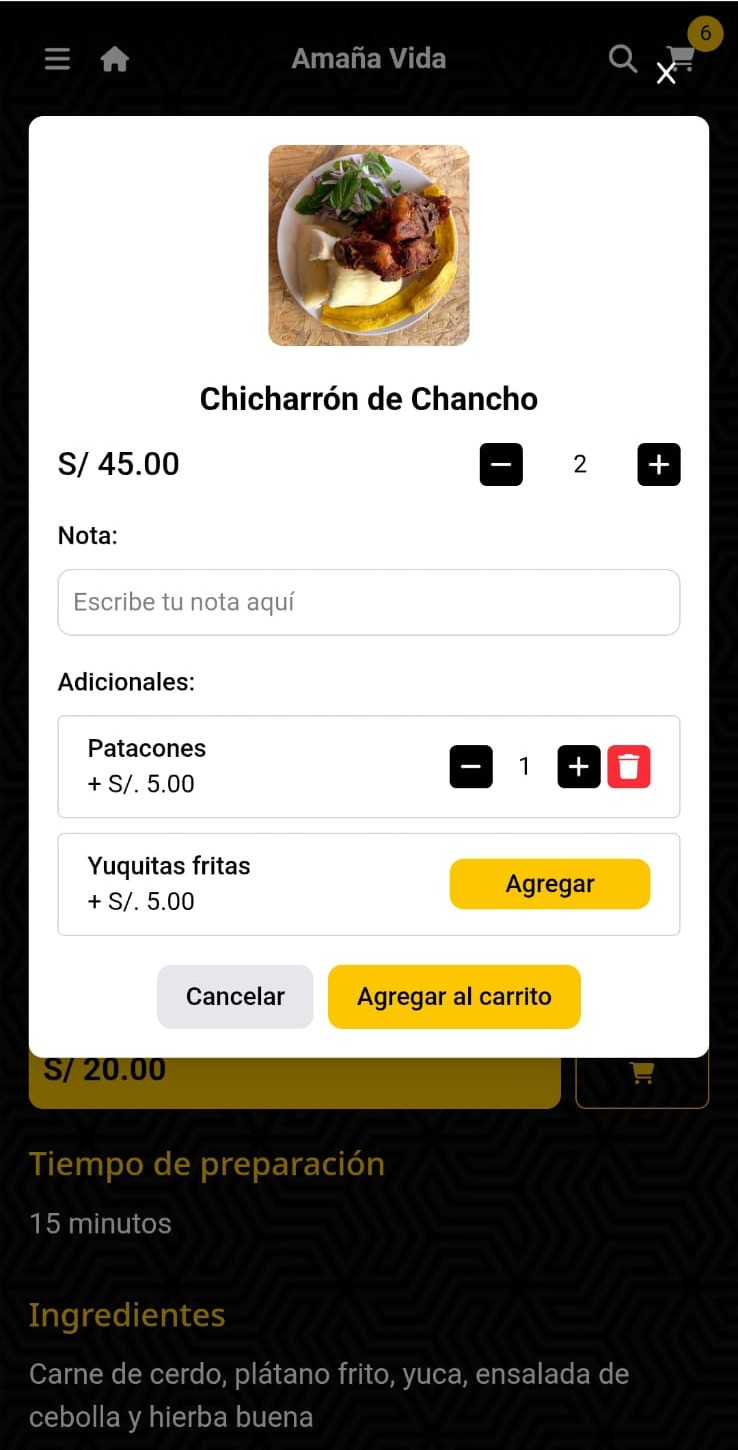
Task: Add Yuquitas fritas with the Agregar button
Action: [x=549, y=884]
